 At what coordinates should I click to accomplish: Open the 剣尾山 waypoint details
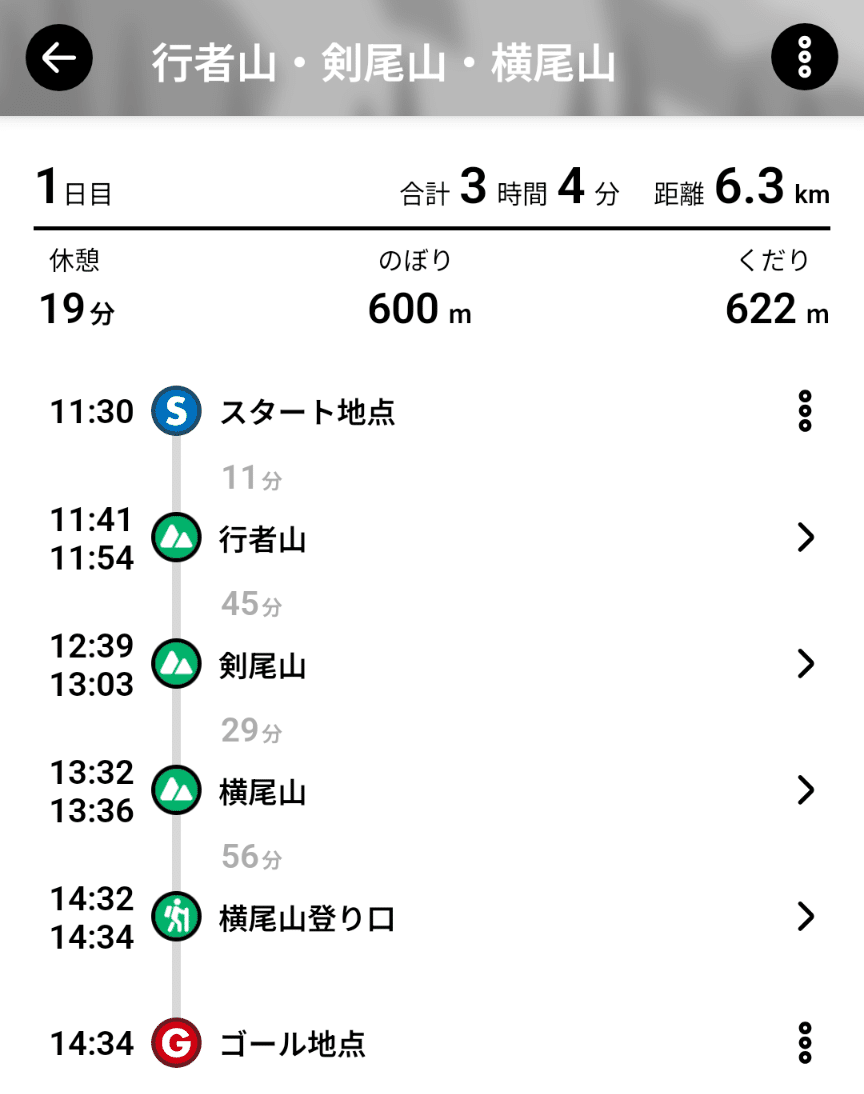click(x=805, y=664)
